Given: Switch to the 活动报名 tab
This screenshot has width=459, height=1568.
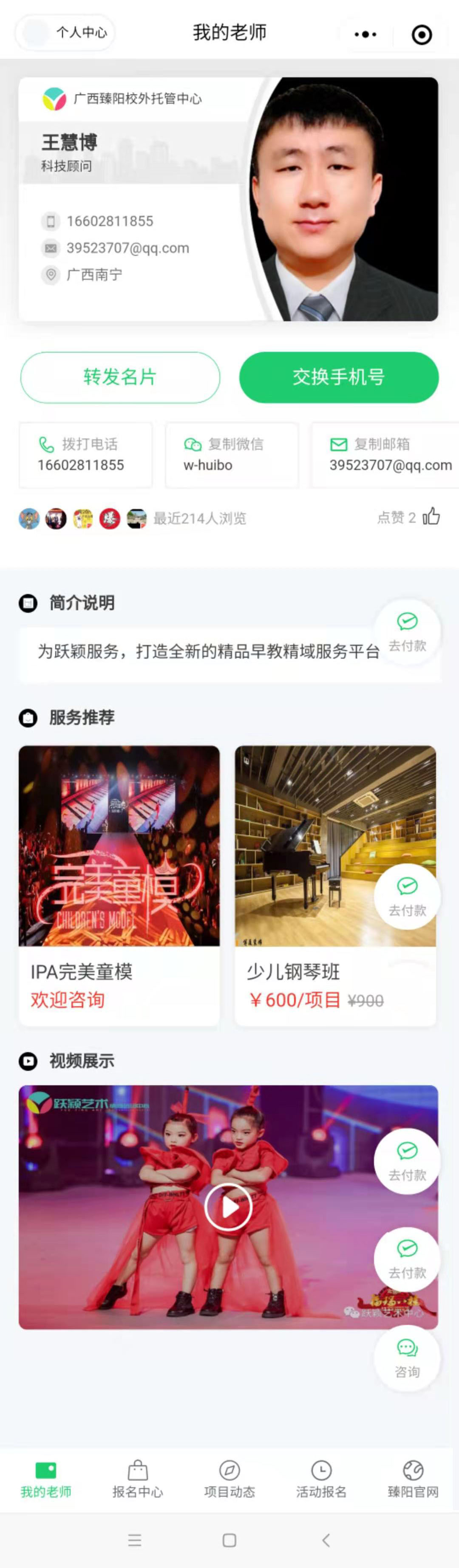Looking at the screenshot, I should pos(321,1479).
